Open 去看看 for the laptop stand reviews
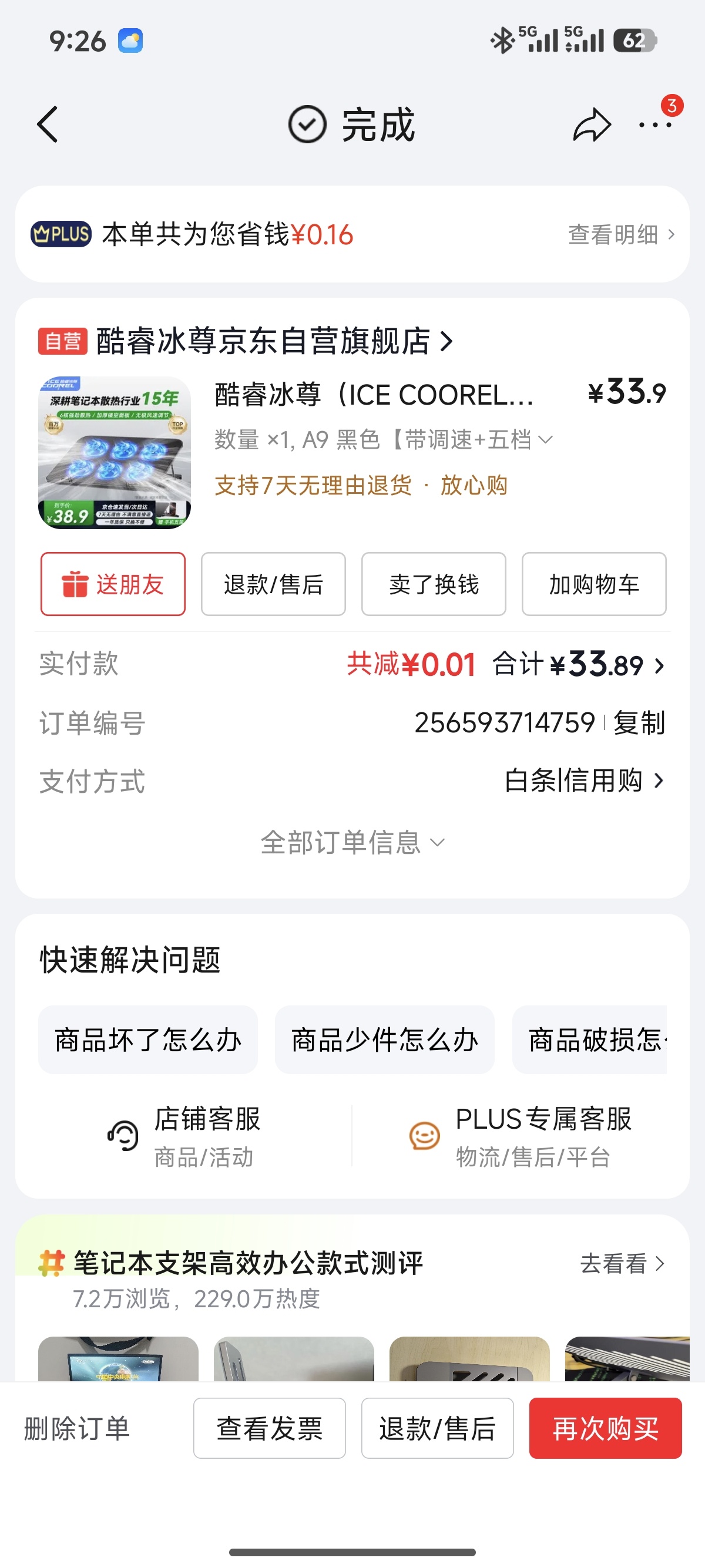This screenshot has height=1568, width=705. coord(622,1264)
